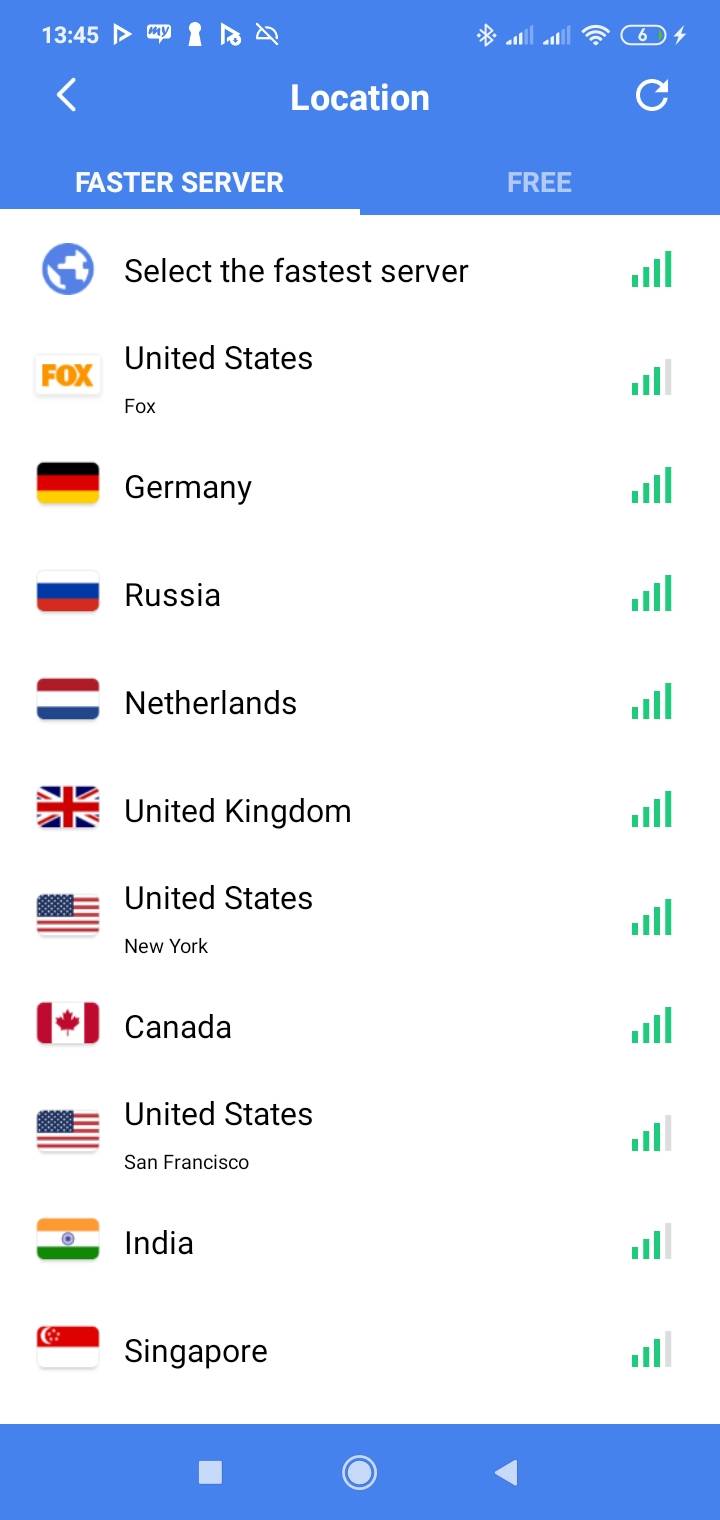Tap the system home button
720x1520 pixels.
pyautogui.click(x=359, y=1472)
